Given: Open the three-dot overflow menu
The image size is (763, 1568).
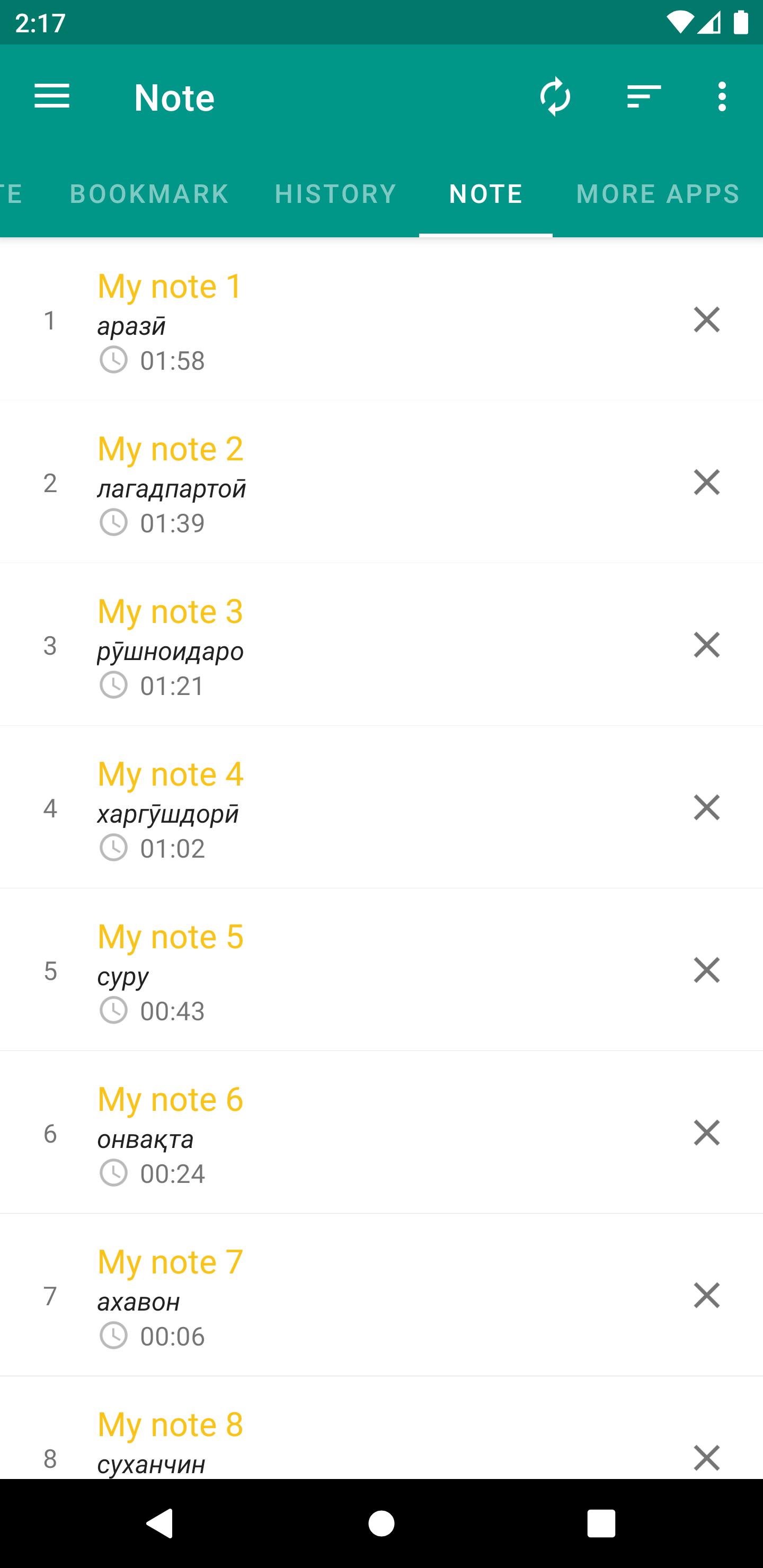Looking at the screenshot, I should point(722,97).
